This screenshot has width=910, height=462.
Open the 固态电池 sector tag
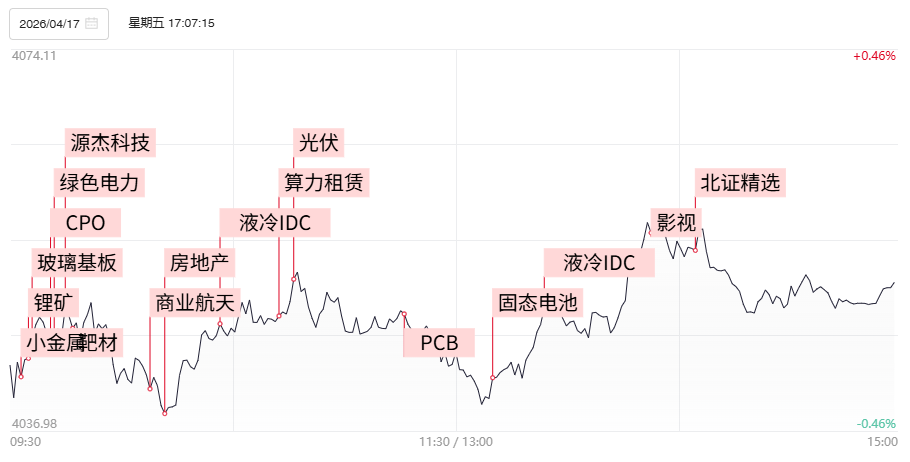click(538, 303)
